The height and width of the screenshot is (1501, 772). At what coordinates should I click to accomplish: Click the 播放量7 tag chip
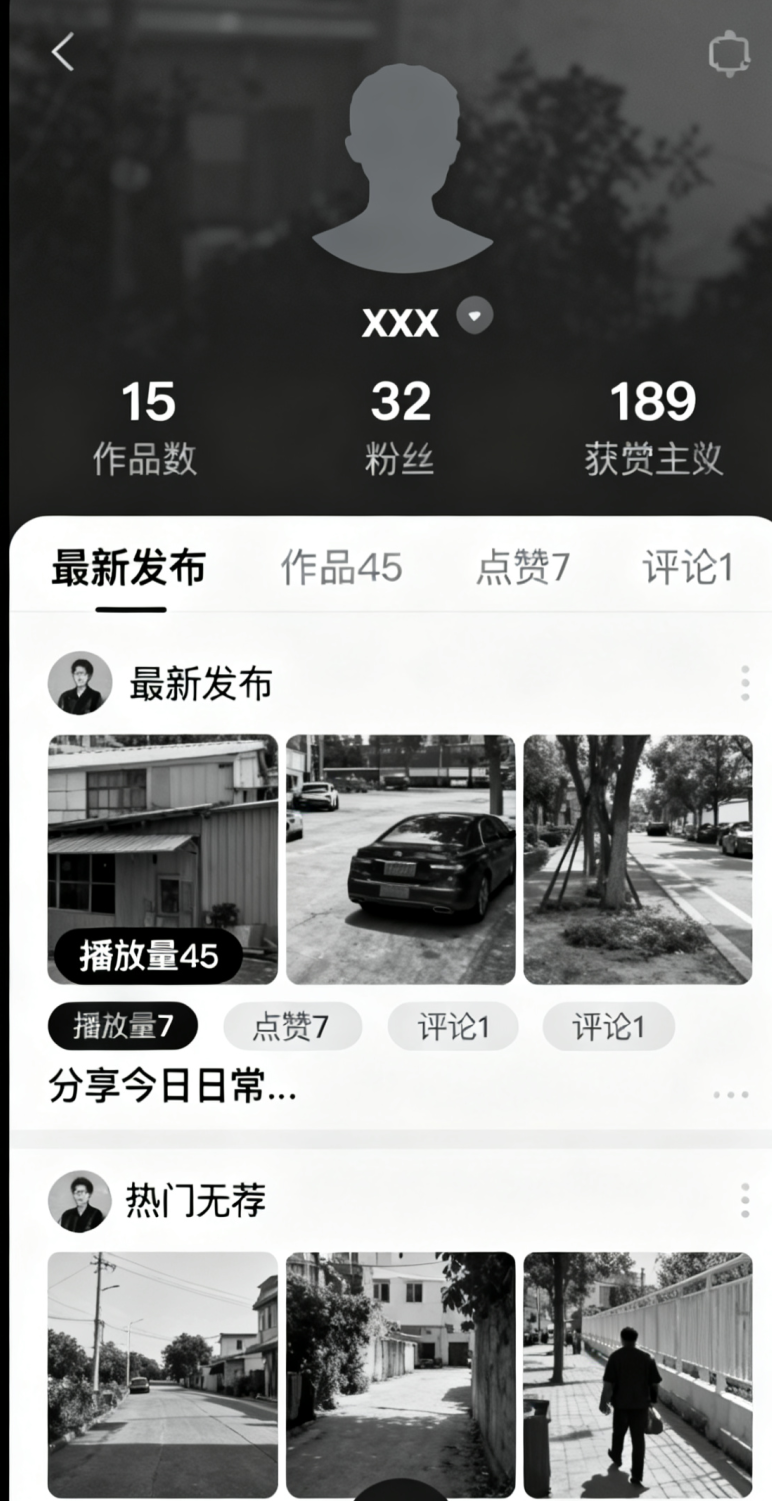click(122, 1025)
